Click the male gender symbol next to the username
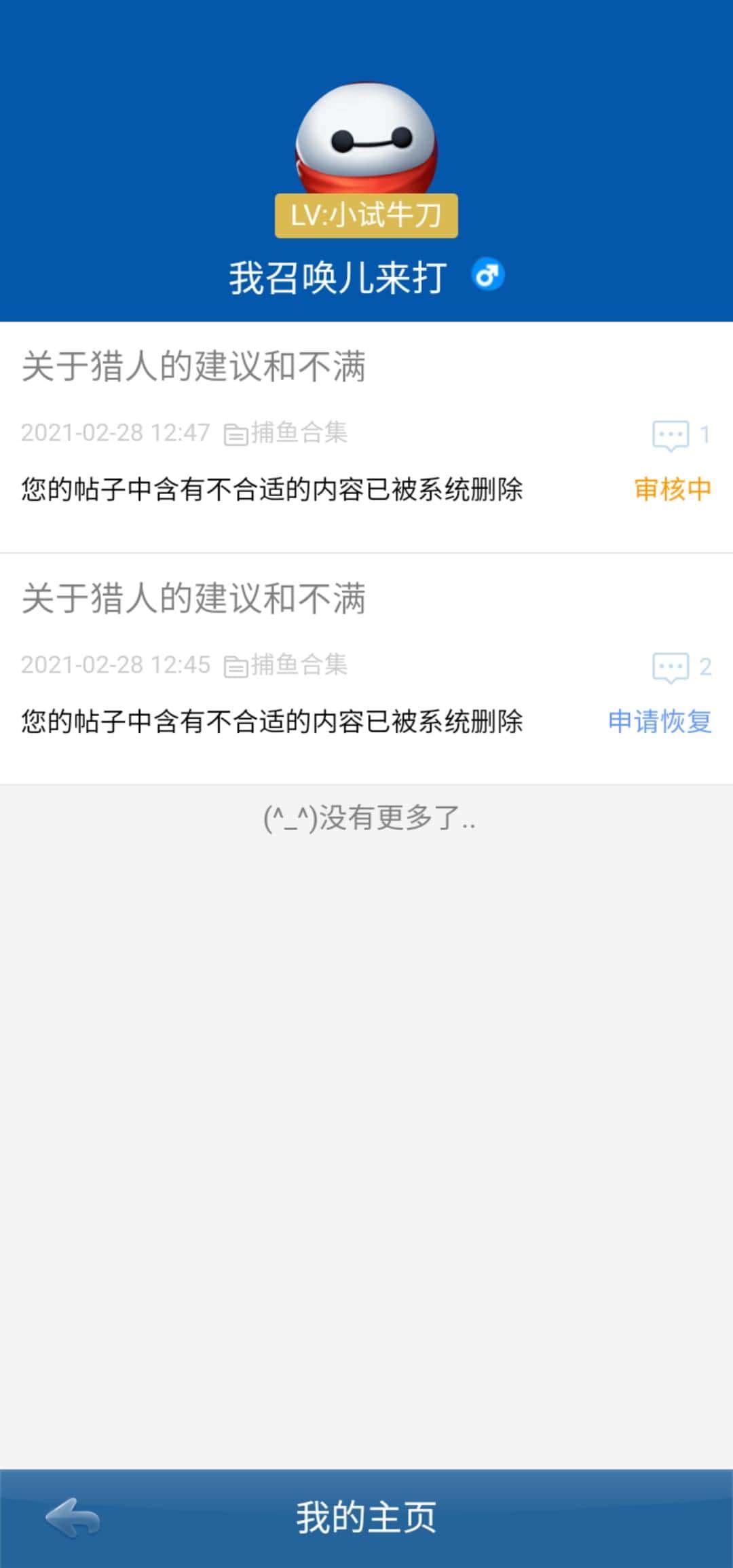 [487, 274]
